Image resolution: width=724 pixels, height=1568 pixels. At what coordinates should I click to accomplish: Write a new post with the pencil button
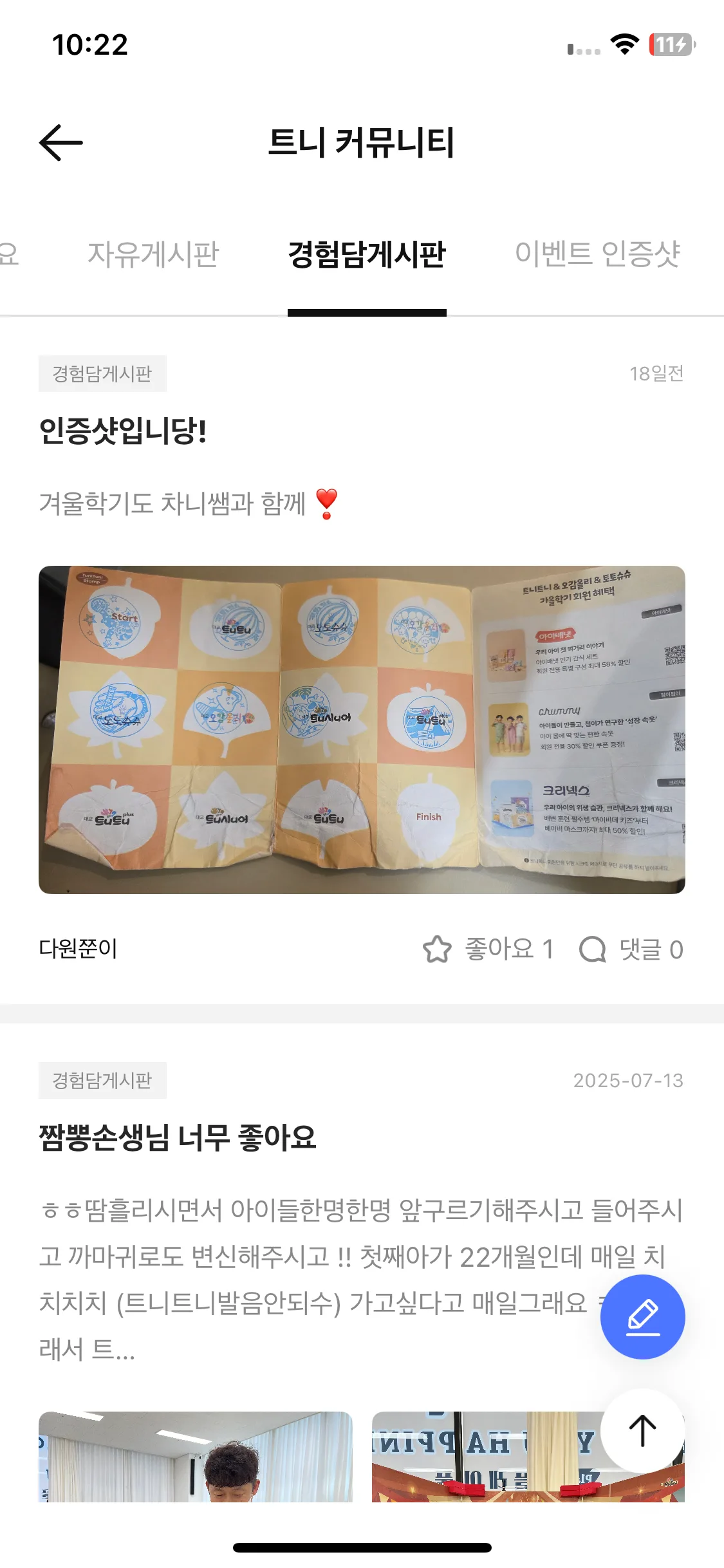(642, 1317)
